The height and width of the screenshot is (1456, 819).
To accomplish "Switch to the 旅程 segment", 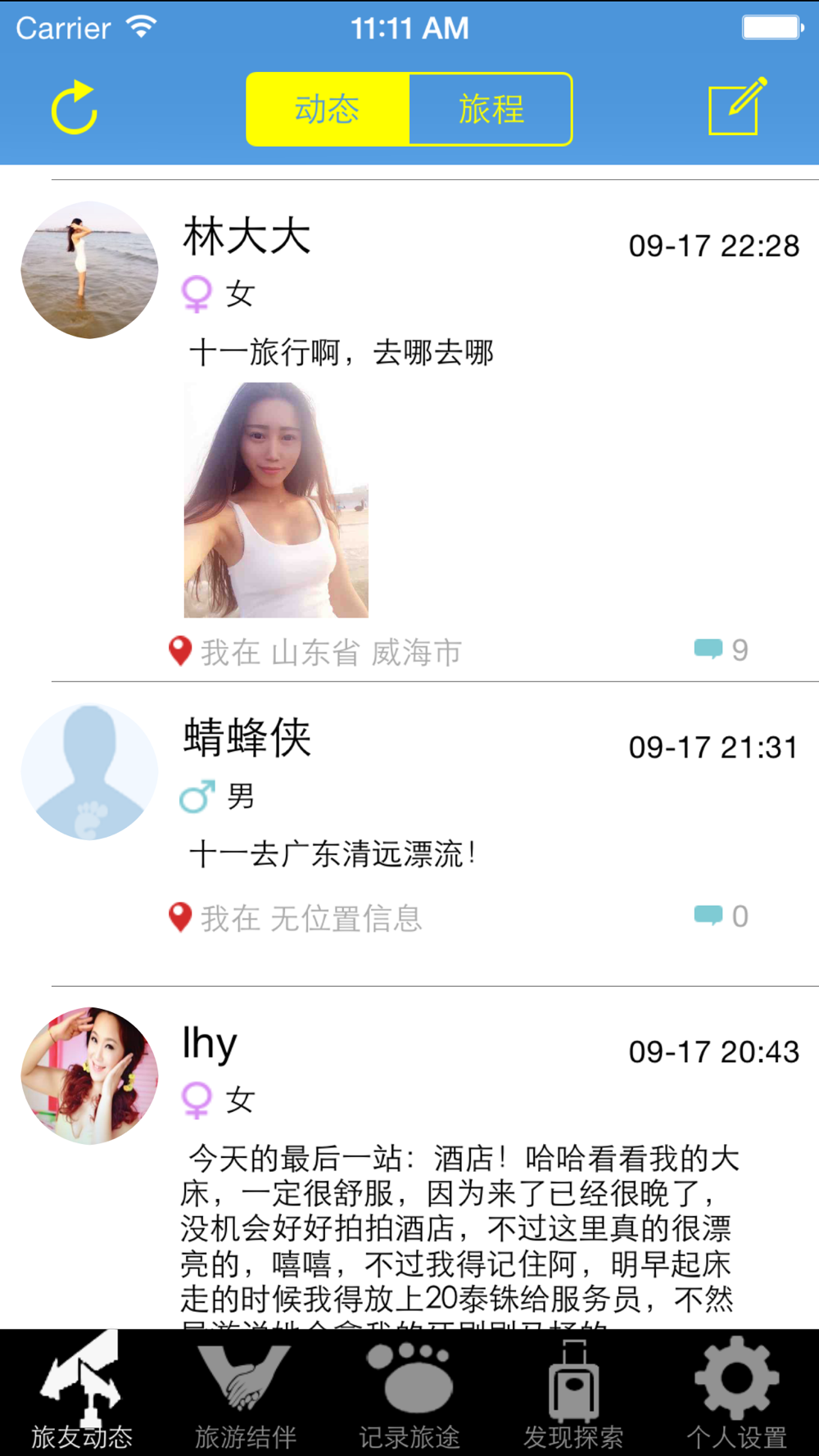I will 491,109.
